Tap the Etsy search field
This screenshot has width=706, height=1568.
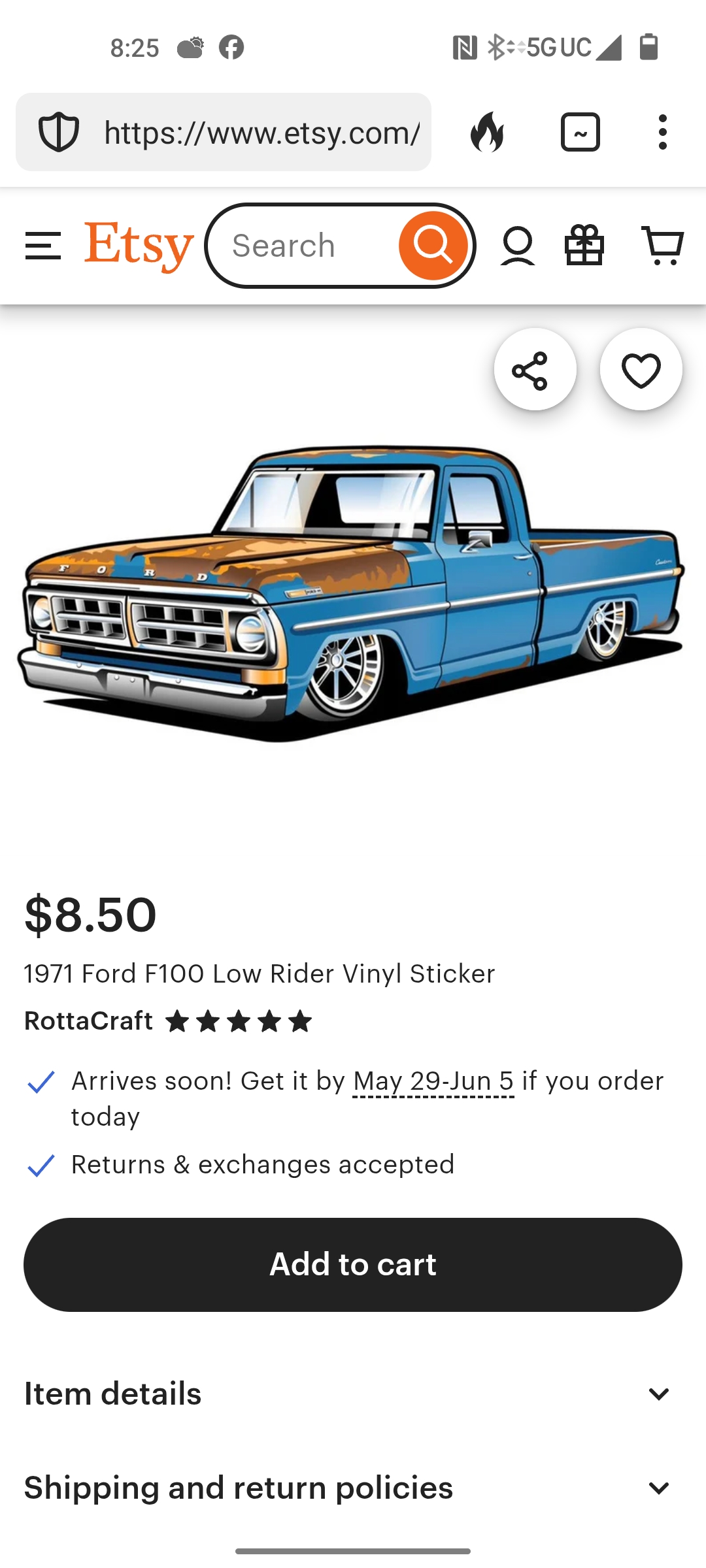coord(301,246)
